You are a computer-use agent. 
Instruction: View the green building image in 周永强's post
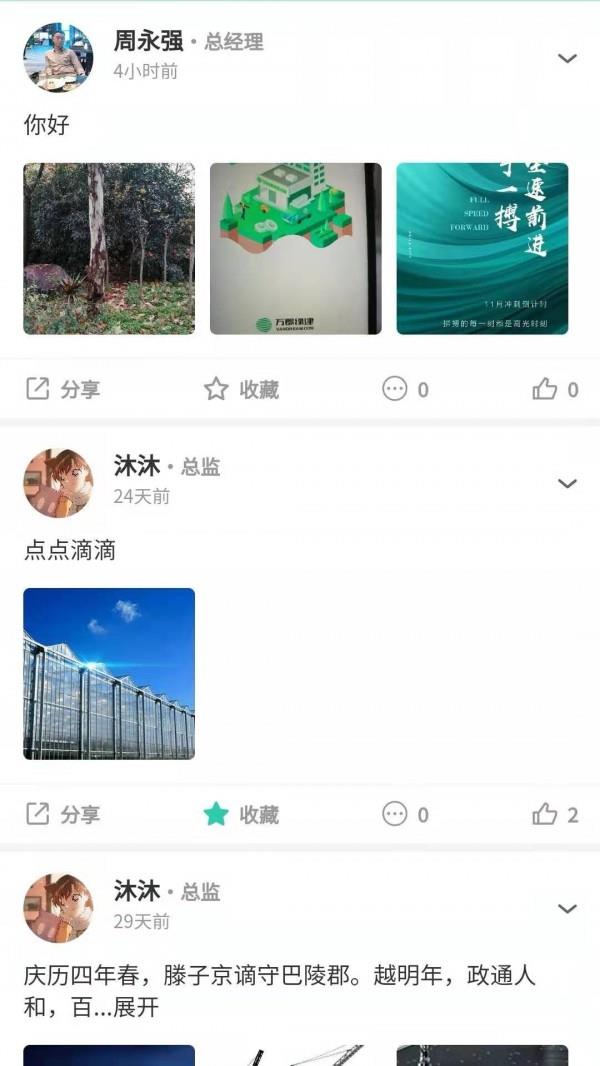point(296,249)
